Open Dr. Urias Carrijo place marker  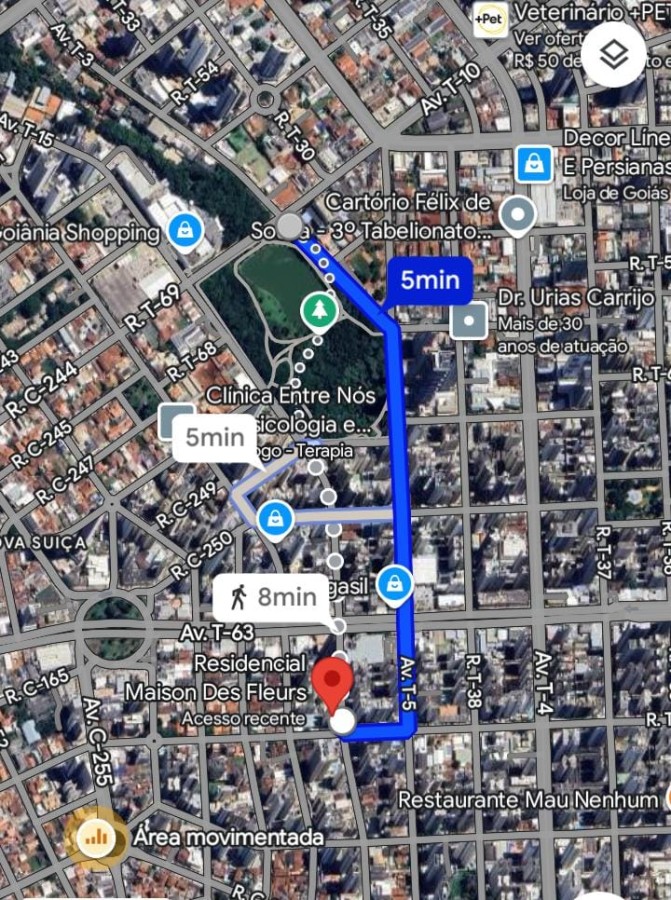tap(468, 320)
